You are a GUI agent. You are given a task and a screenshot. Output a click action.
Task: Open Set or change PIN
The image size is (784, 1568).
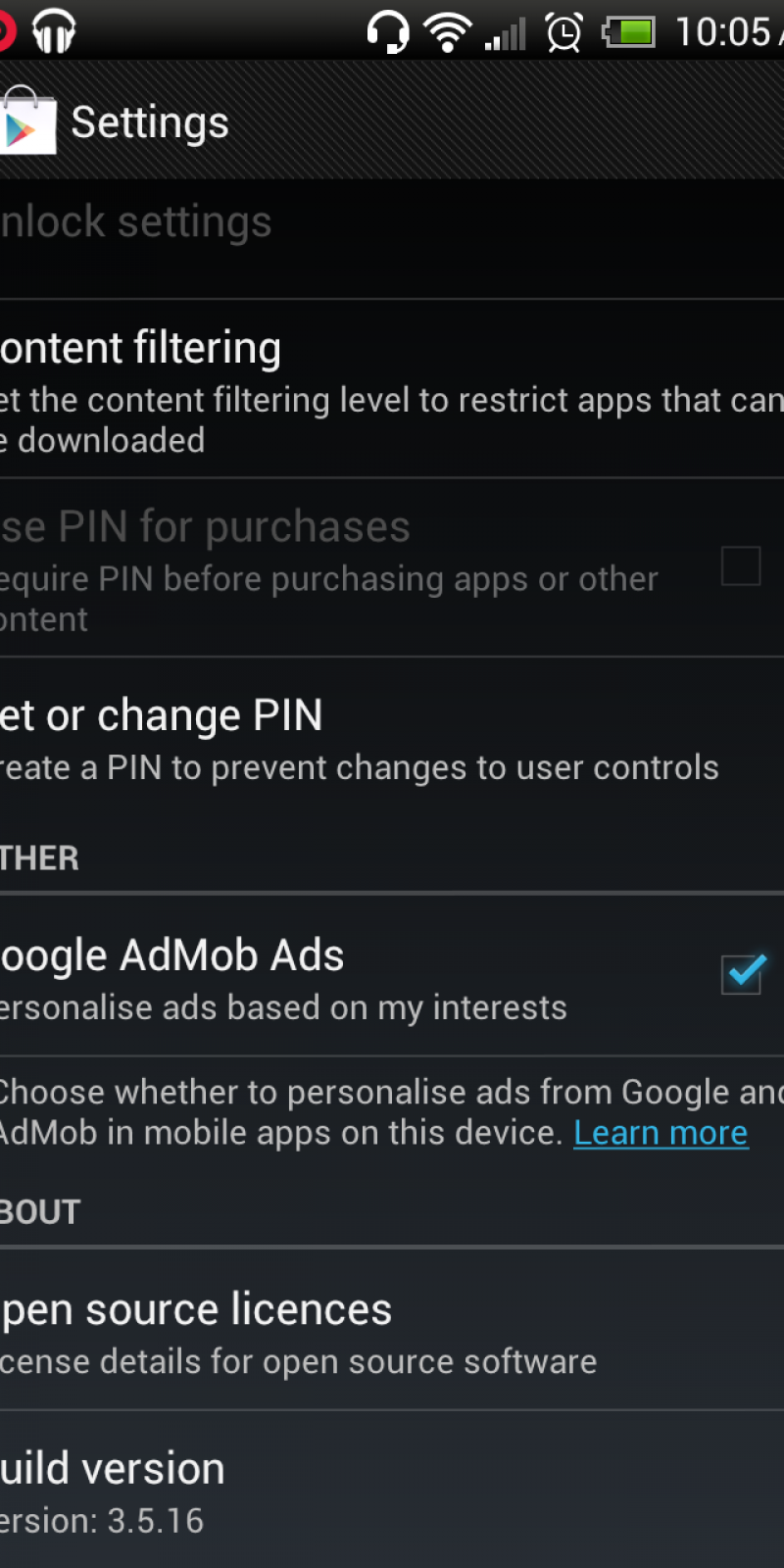tap(392, 738)
